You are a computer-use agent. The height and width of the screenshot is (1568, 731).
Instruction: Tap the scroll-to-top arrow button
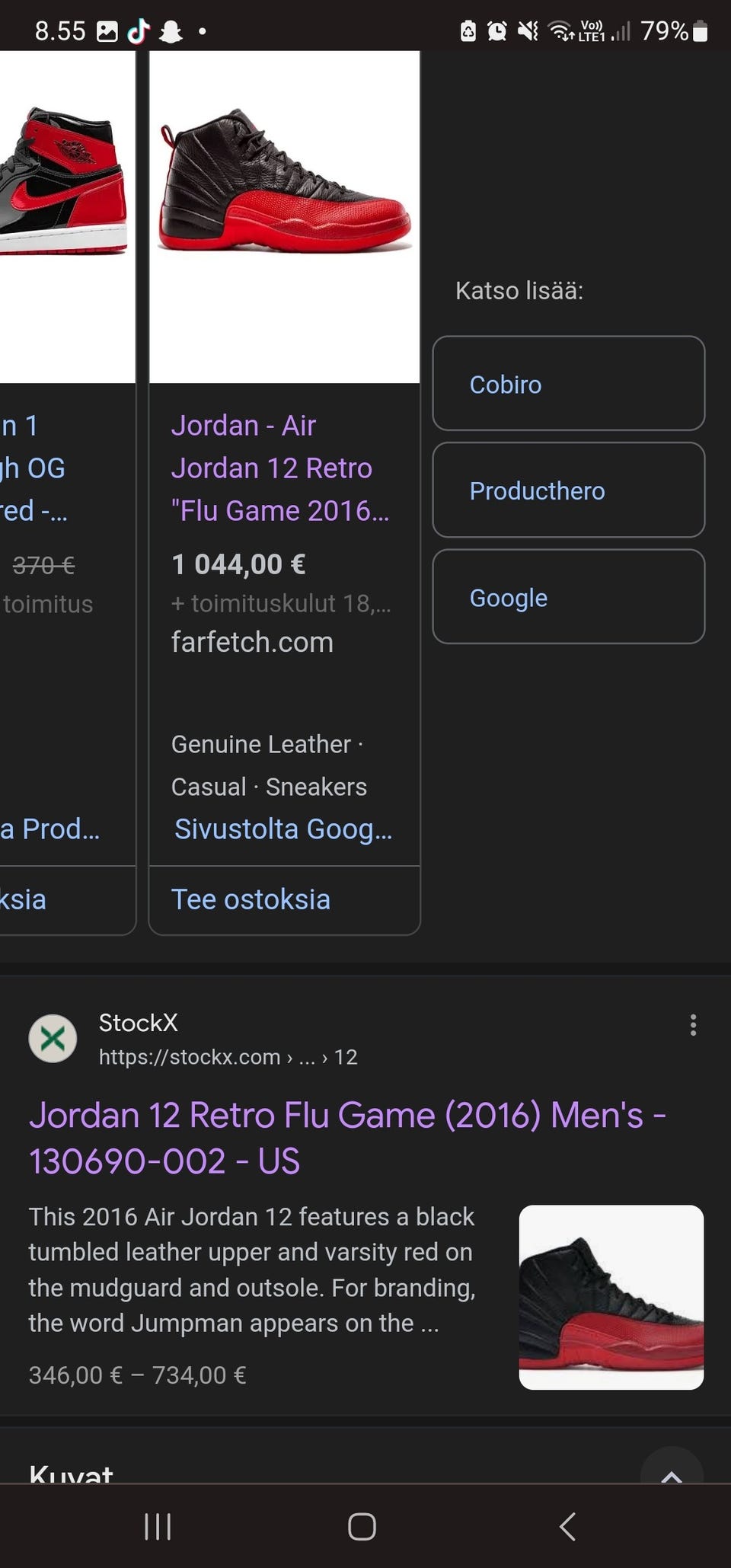(671, 1468)
